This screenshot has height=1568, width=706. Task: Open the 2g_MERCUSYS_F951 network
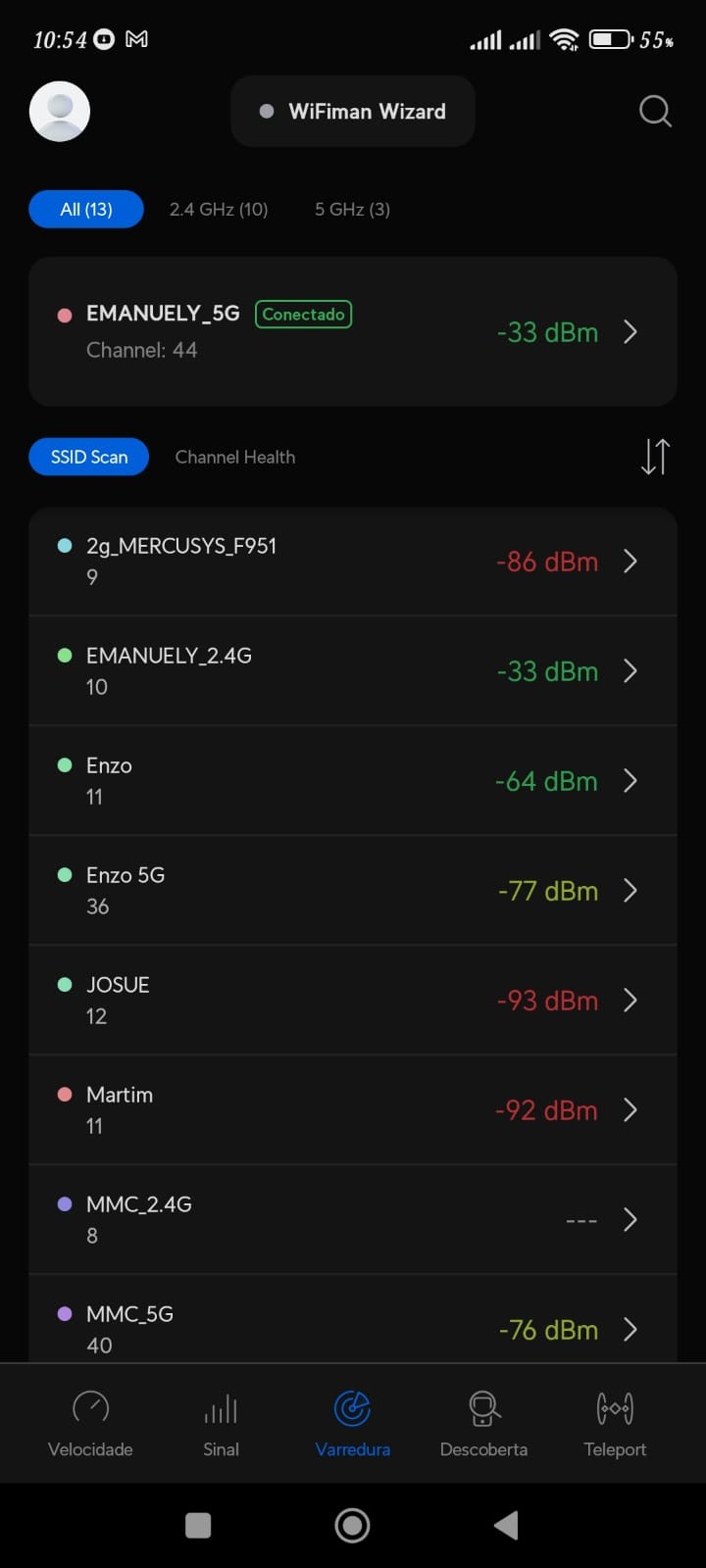tap(353, 562)
